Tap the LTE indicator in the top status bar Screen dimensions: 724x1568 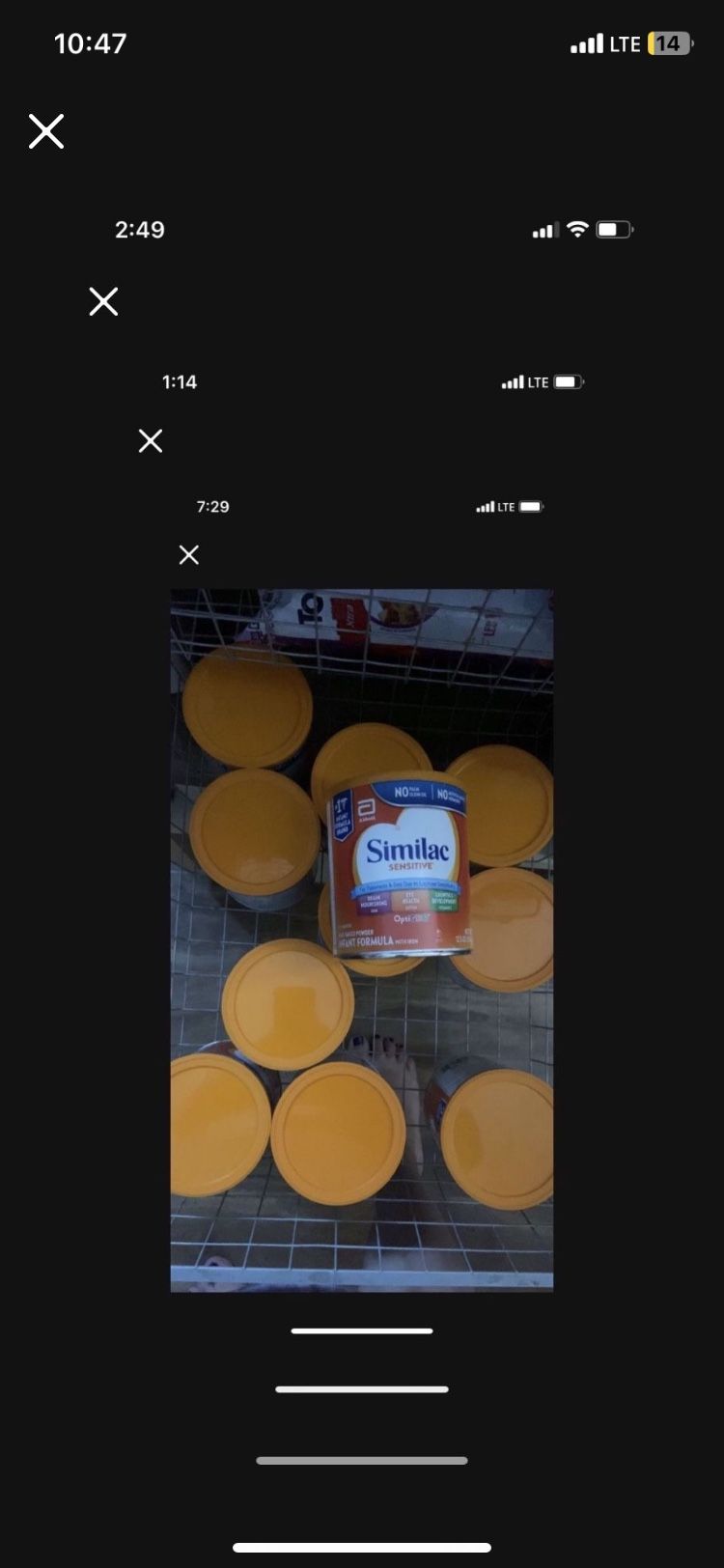pos(626,43)
